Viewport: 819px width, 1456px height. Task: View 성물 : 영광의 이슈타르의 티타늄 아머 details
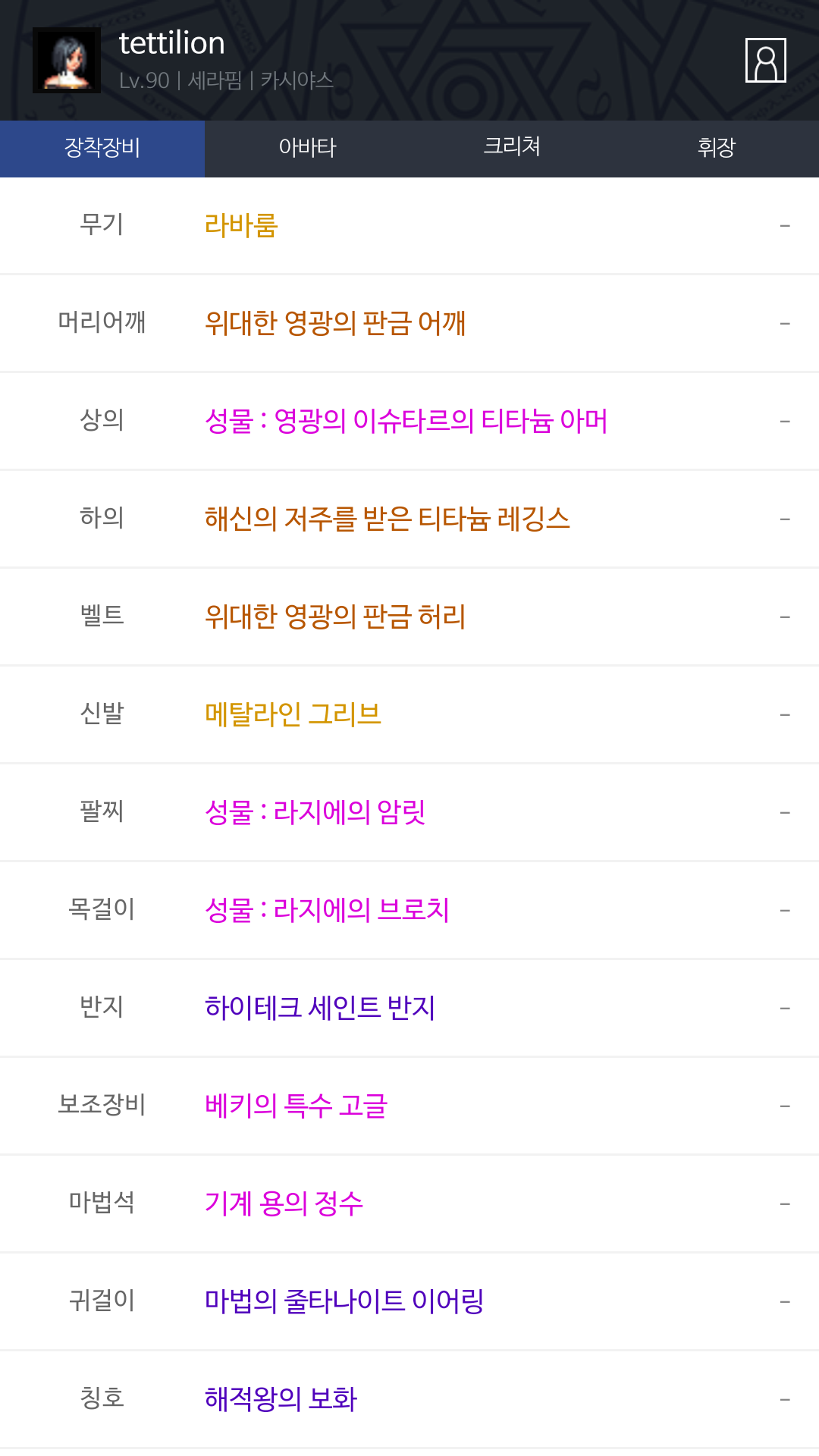(409, 422)
